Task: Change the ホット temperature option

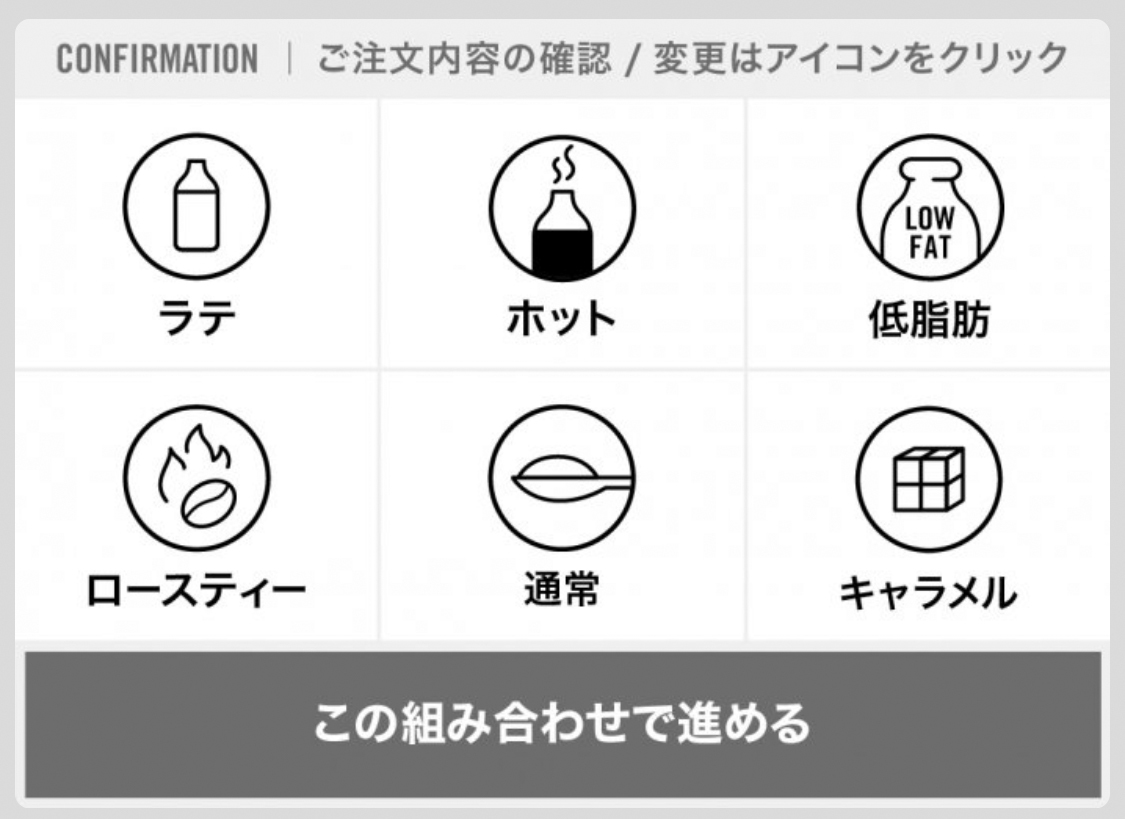Action: 561,208
